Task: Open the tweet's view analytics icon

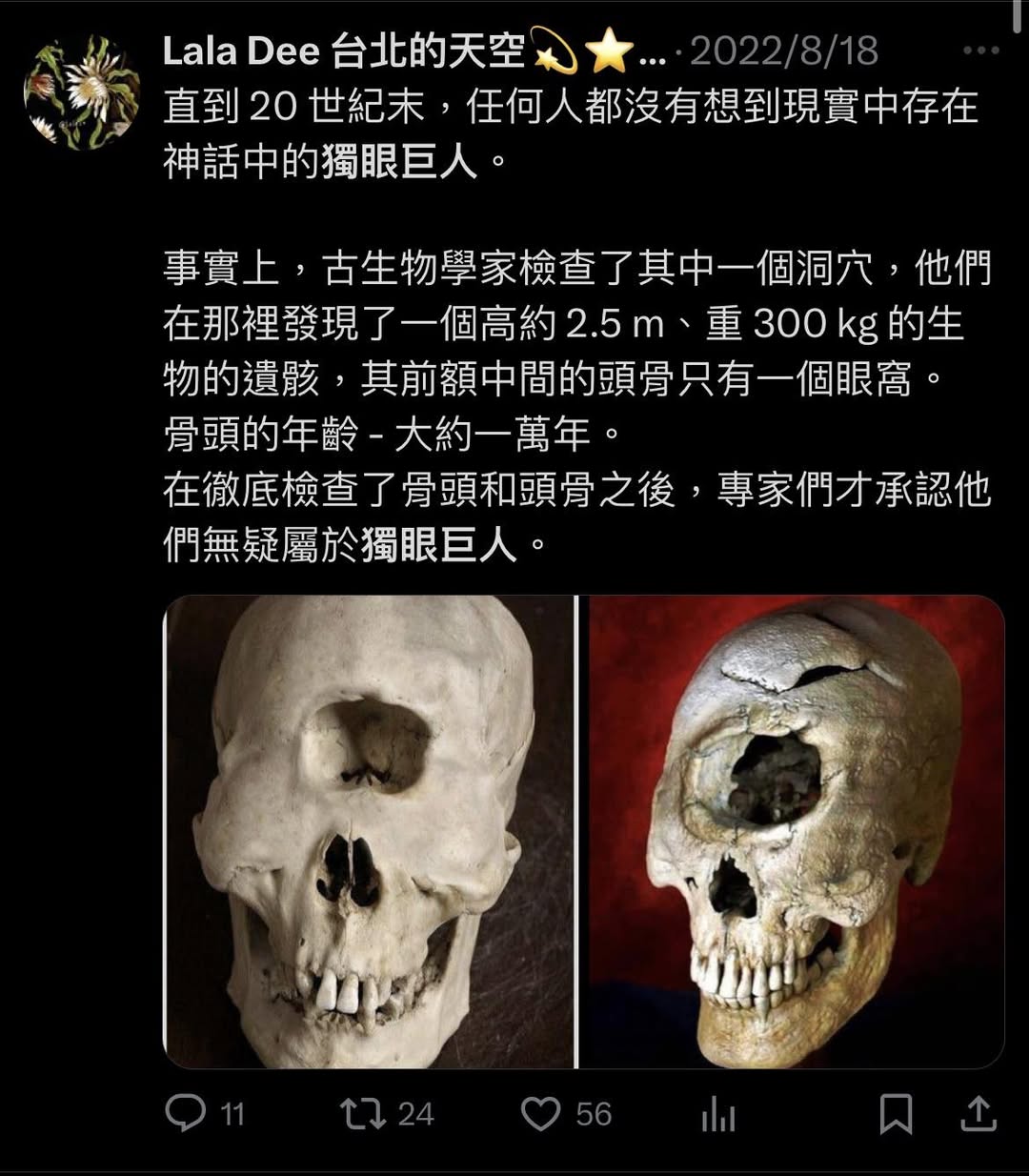Action: point(718,1115)
